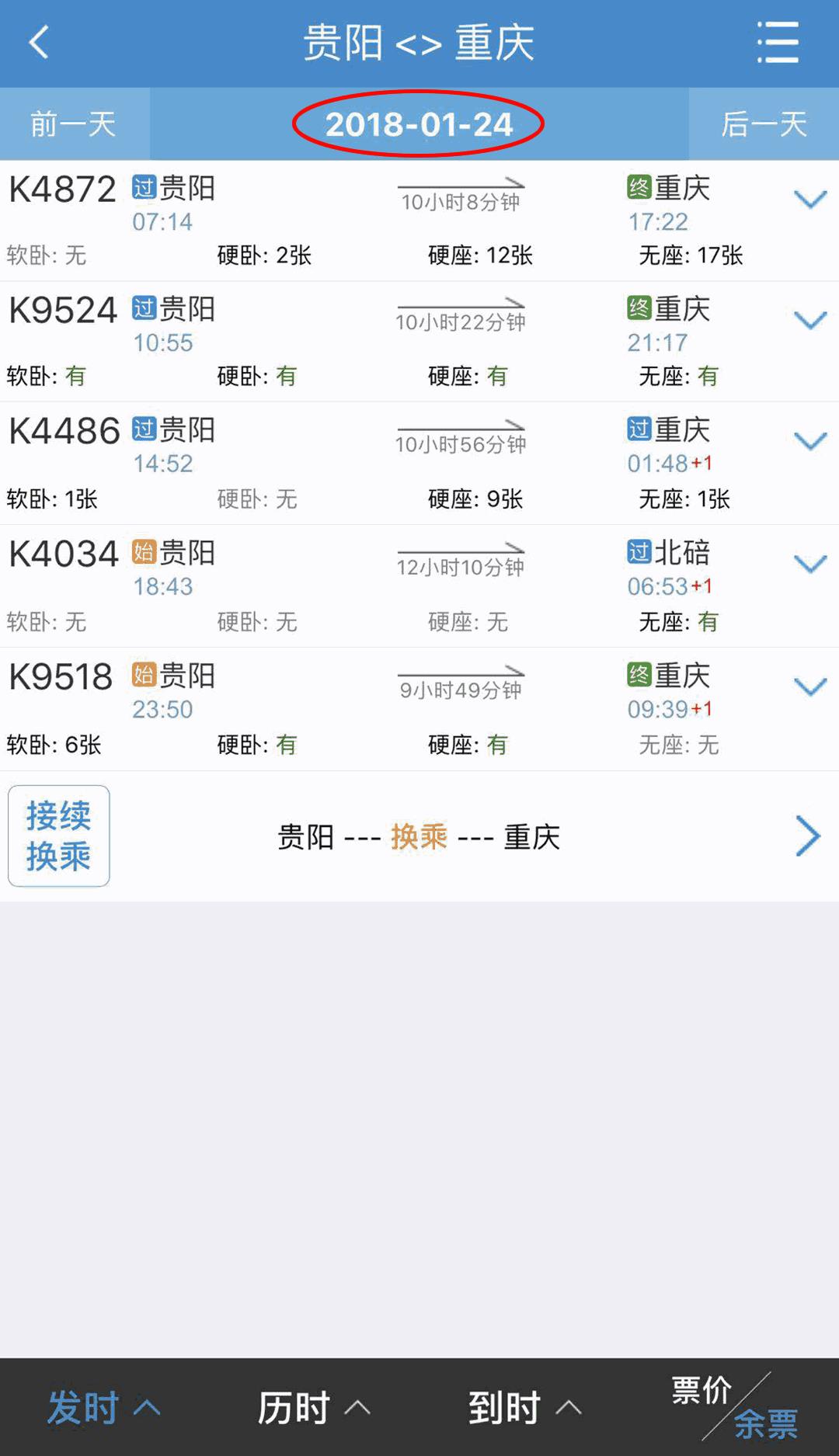
Task: Switch to the previous day (前一天)
Action: (x=74, y=124)
